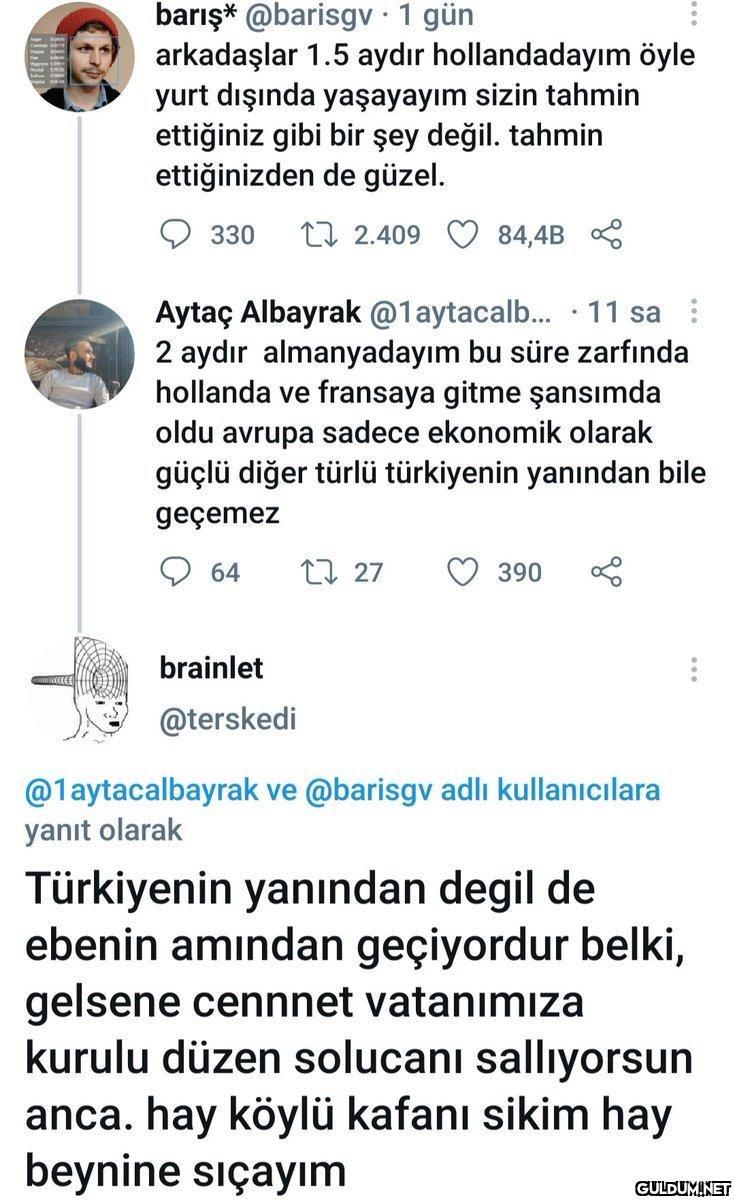Open overflow menu on brainlet's tweet
The image size is (735, 1200).
point(696,670)
